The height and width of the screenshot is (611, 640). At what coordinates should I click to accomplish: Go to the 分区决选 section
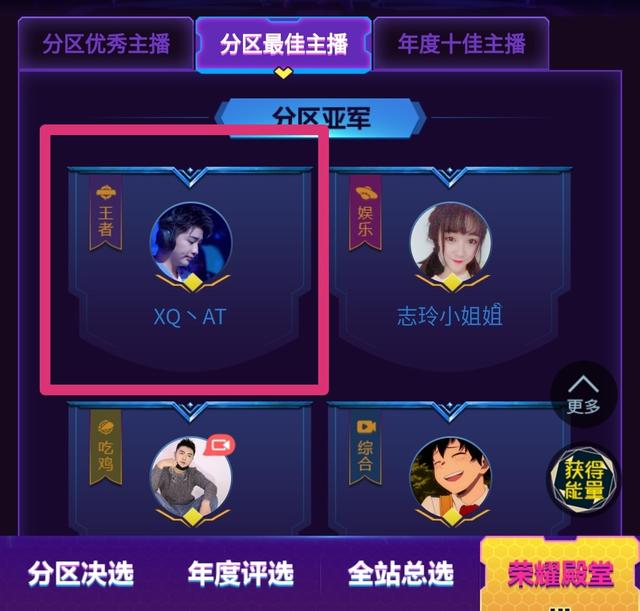pos(80,574)
